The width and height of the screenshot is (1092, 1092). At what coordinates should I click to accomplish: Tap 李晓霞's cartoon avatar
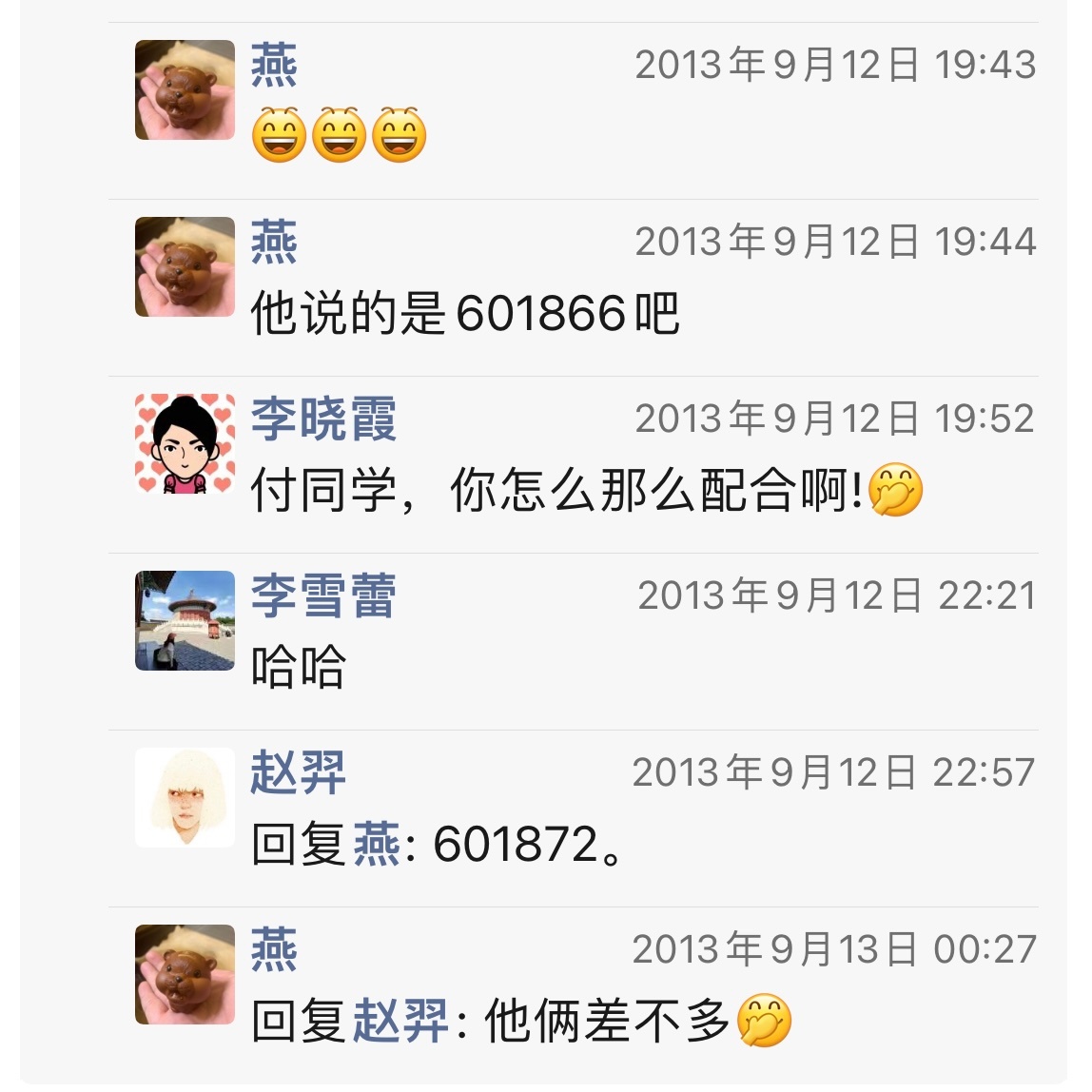coord(185,443)
